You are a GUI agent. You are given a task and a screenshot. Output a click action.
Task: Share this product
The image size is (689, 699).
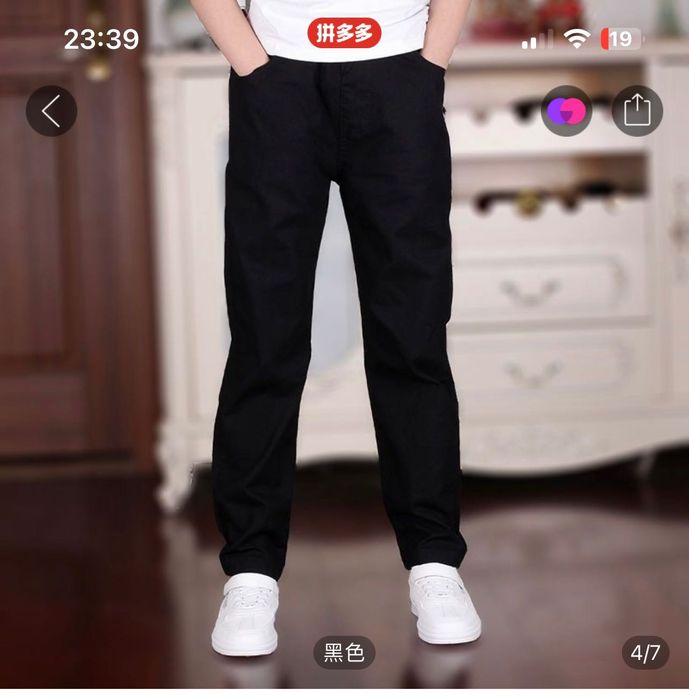click(637, 111)
